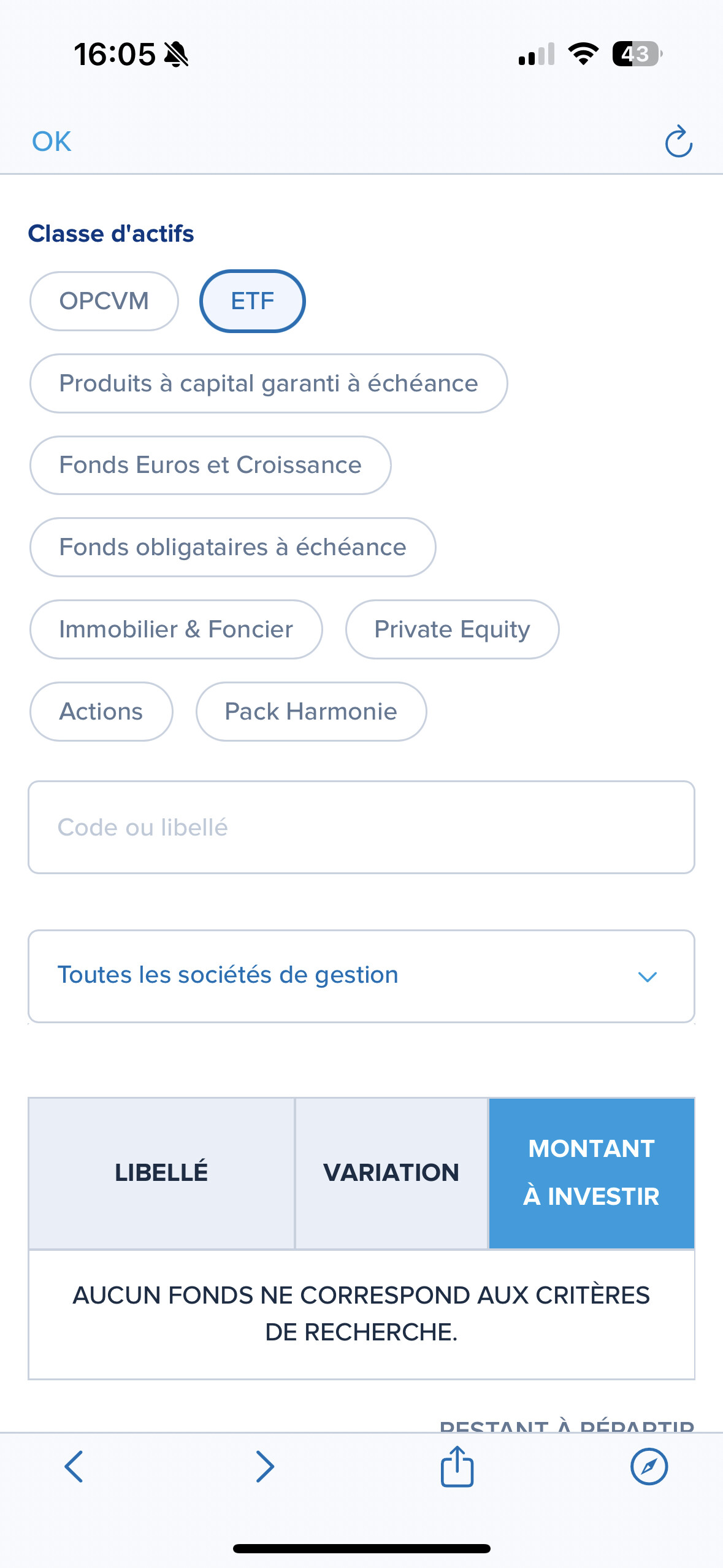
Task: Reload the page with the refresh icon
Action: click(x=678, y=142)
